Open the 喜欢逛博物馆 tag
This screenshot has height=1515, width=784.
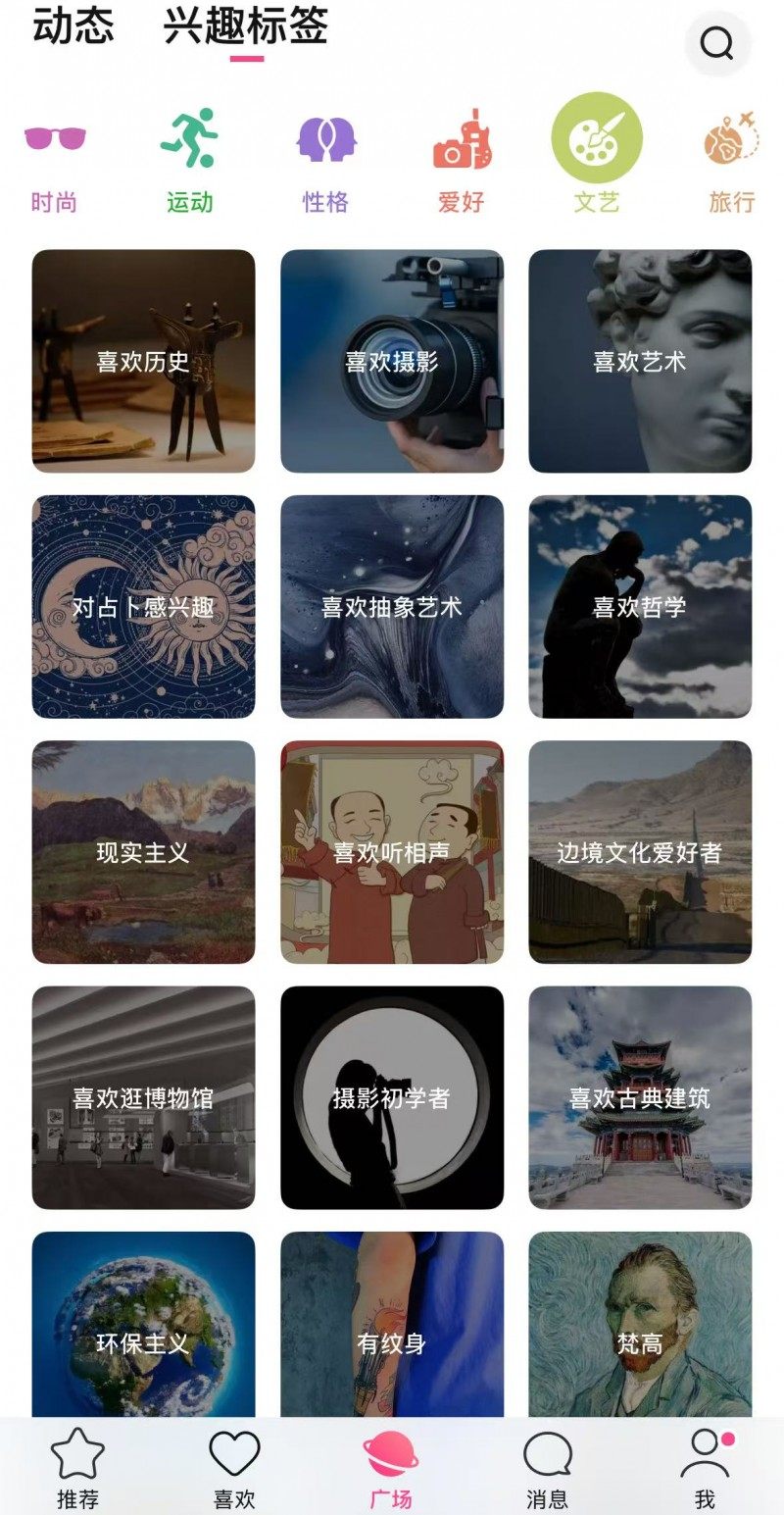point(144,1097)
